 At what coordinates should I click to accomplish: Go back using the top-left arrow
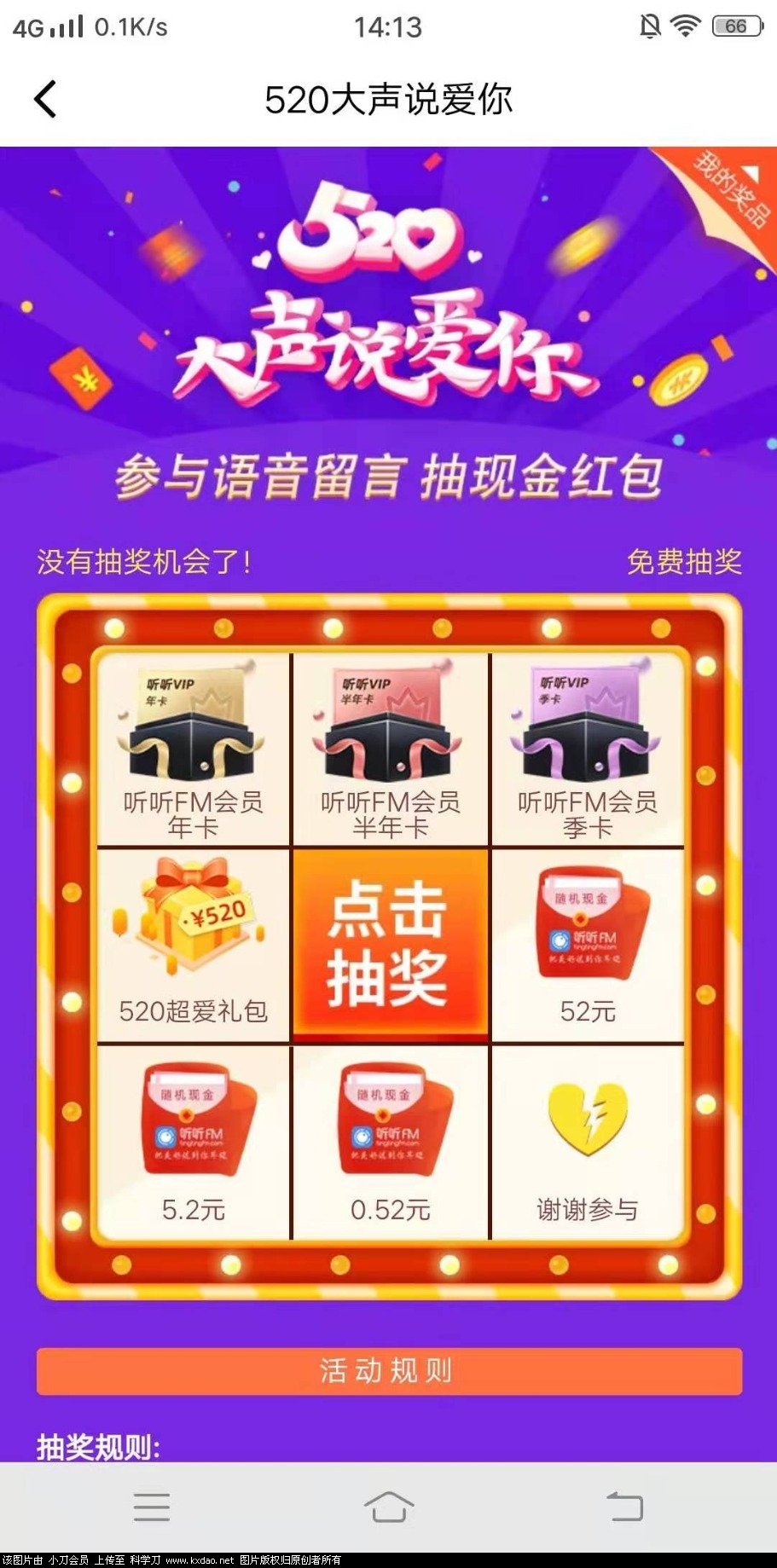pos(45,100)
